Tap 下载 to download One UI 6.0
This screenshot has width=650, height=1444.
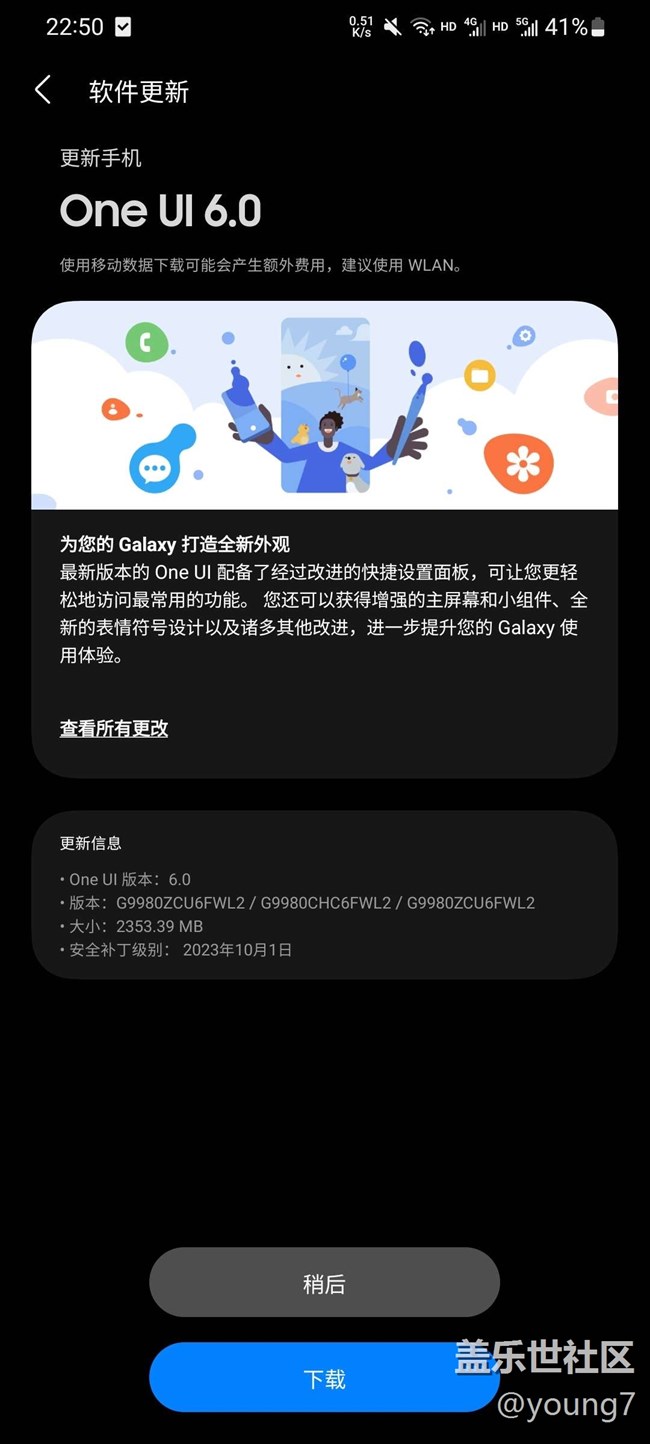point(324,1379)
